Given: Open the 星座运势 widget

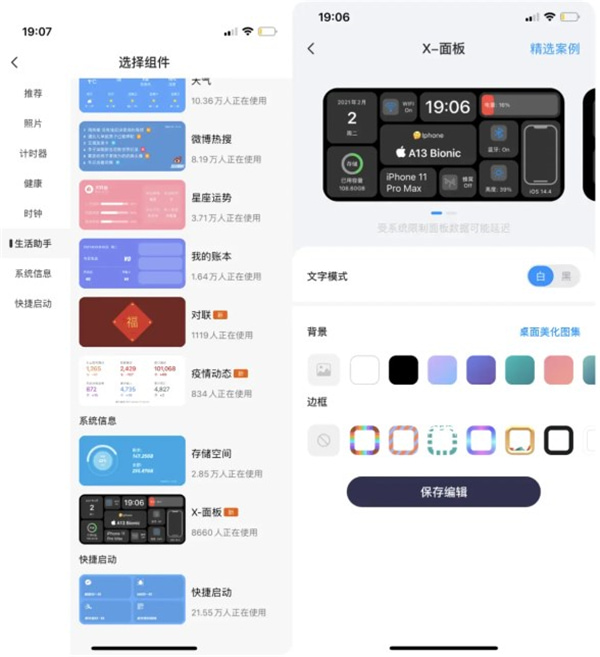Looking at the screenshot, I should tap(132, 205).
